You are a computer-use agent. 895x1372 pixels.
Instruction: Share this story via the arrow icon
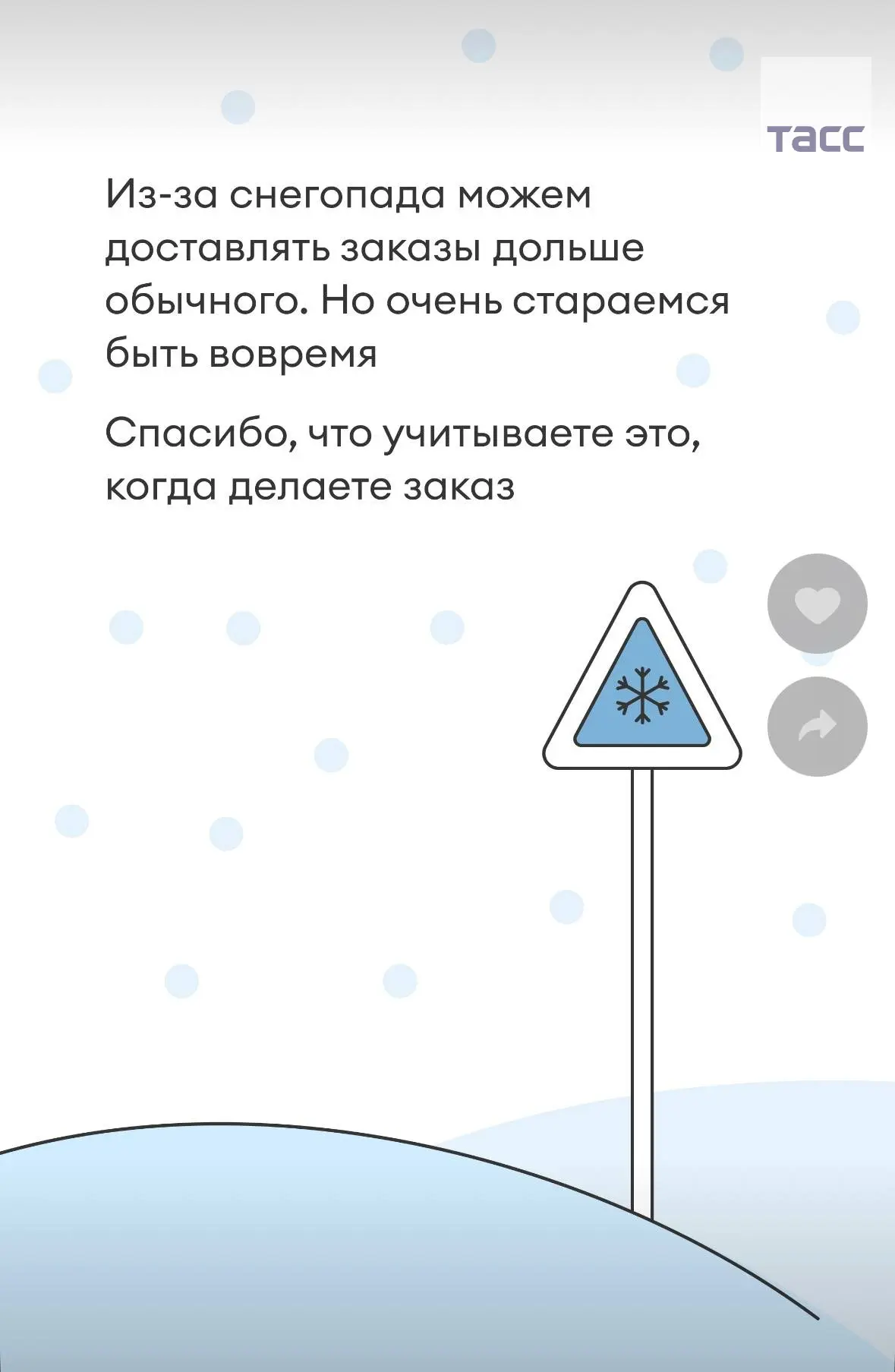click(817, 727)
